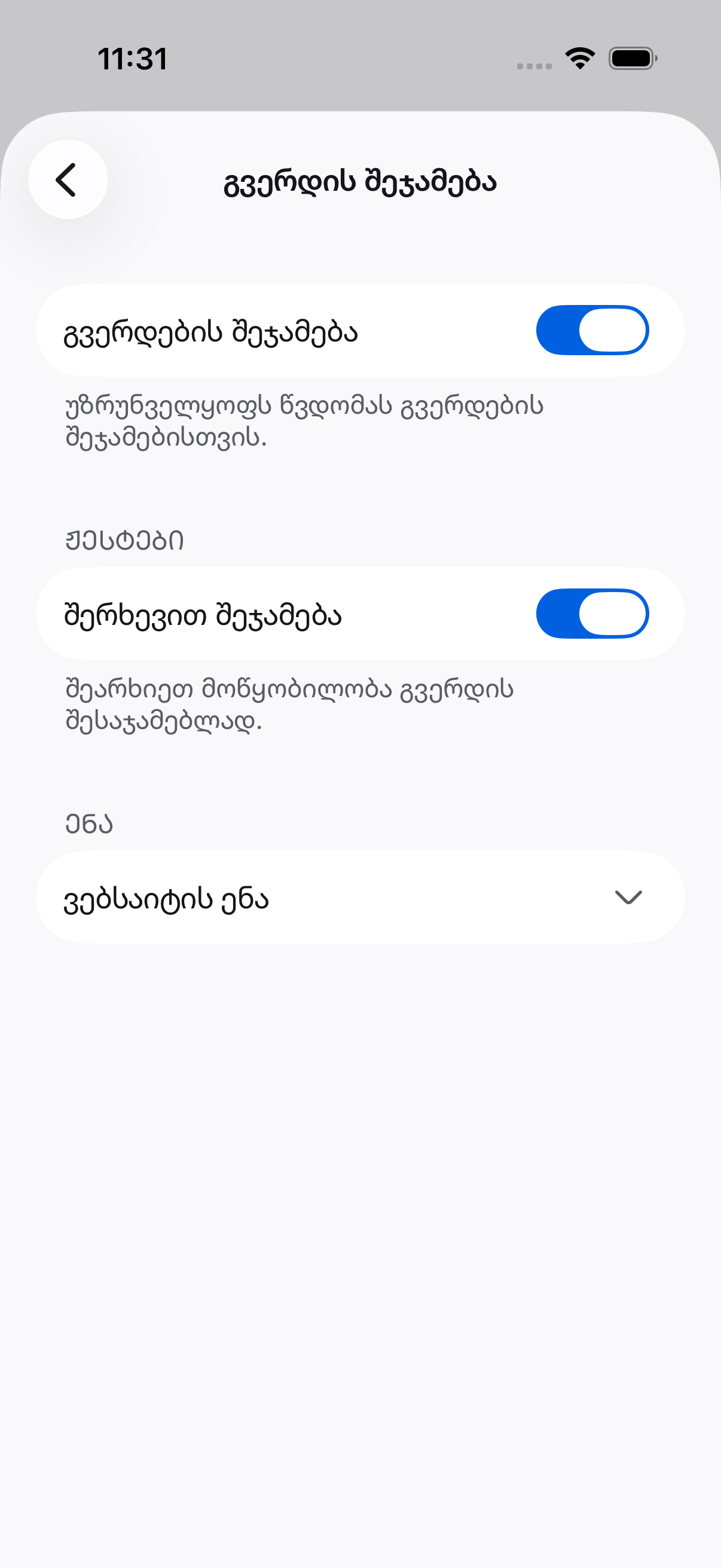This screenshot has width=721, height=1568.
Task: Disable the შერხევით შეჯამება toggle
Action: [592, 614]
